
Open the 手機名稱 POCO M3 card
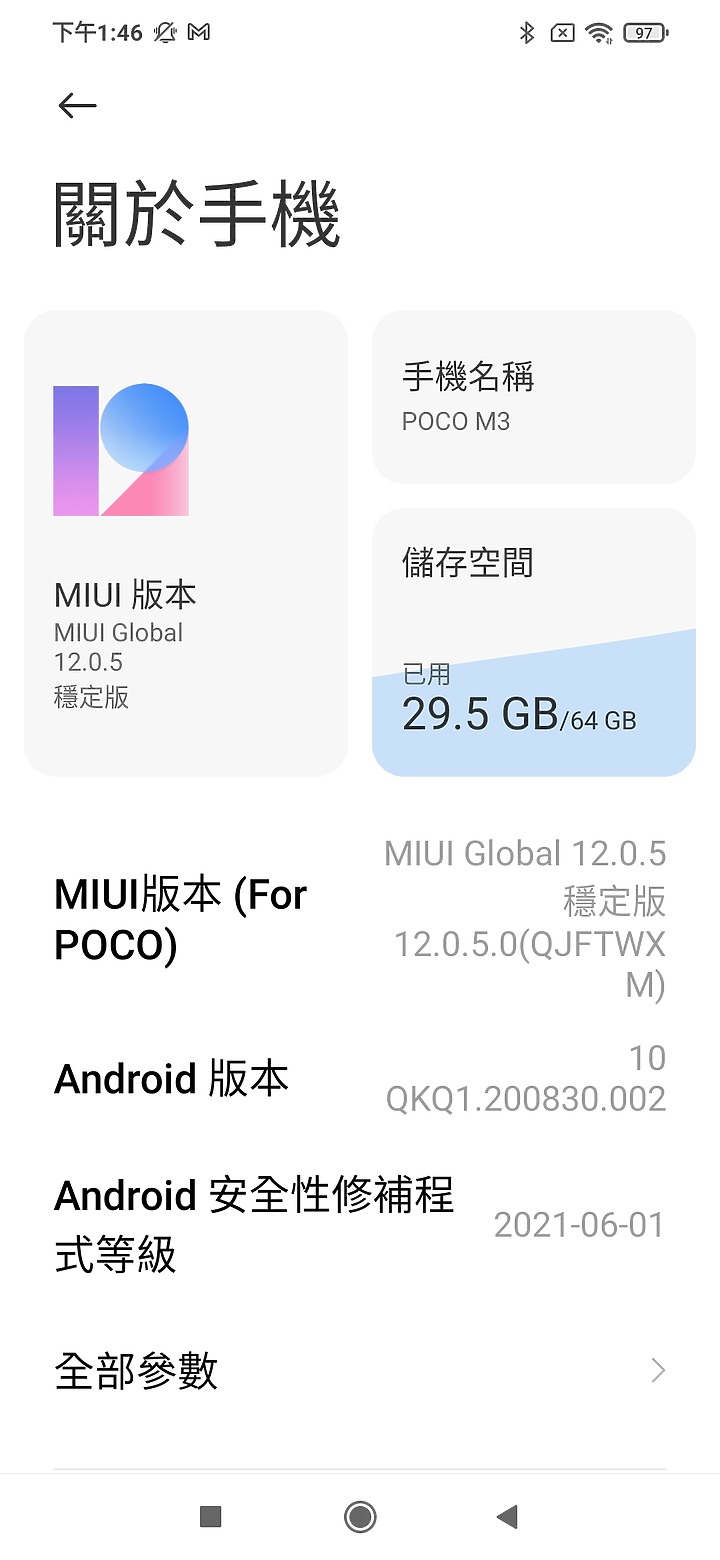534,397
